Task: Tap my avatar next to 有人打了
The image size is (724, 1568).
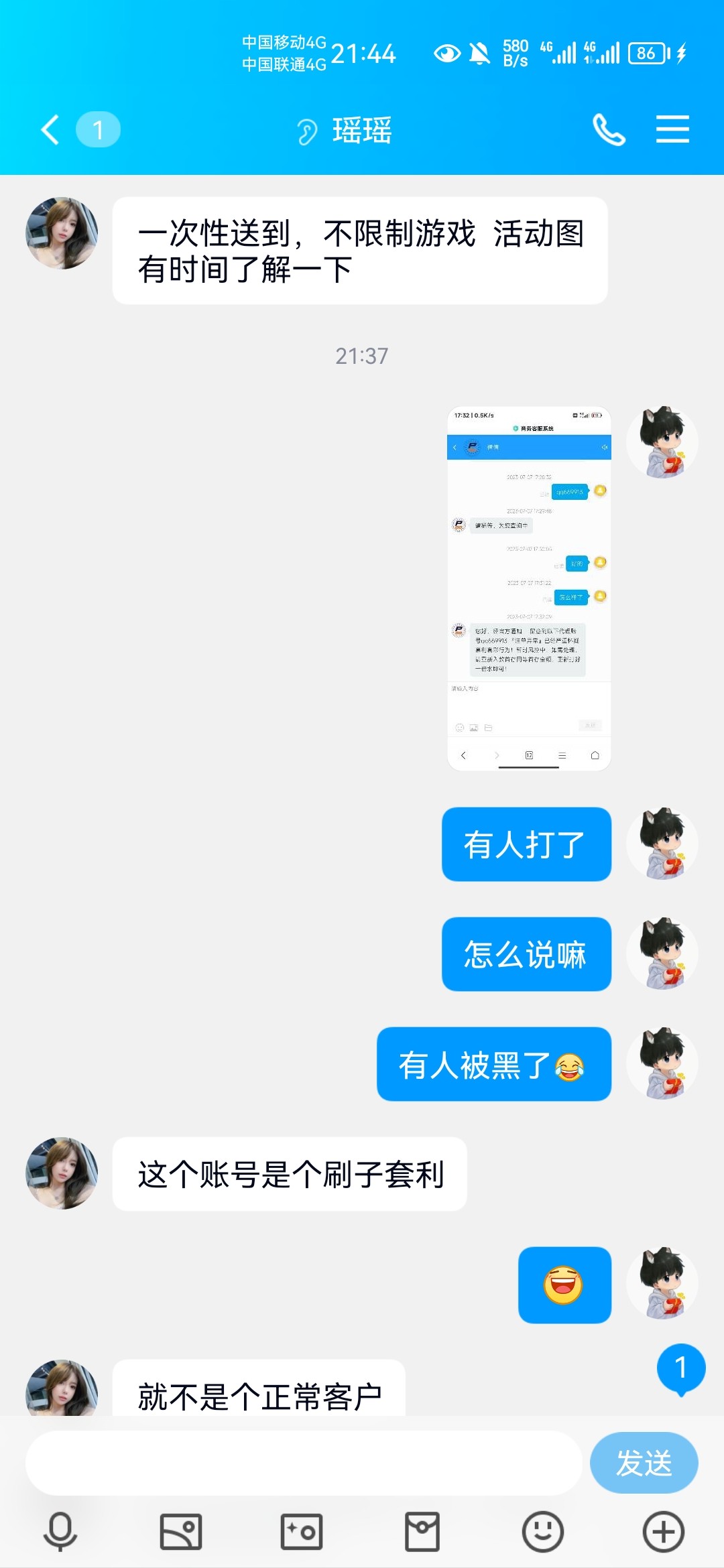Action: (x=662, y=844)
